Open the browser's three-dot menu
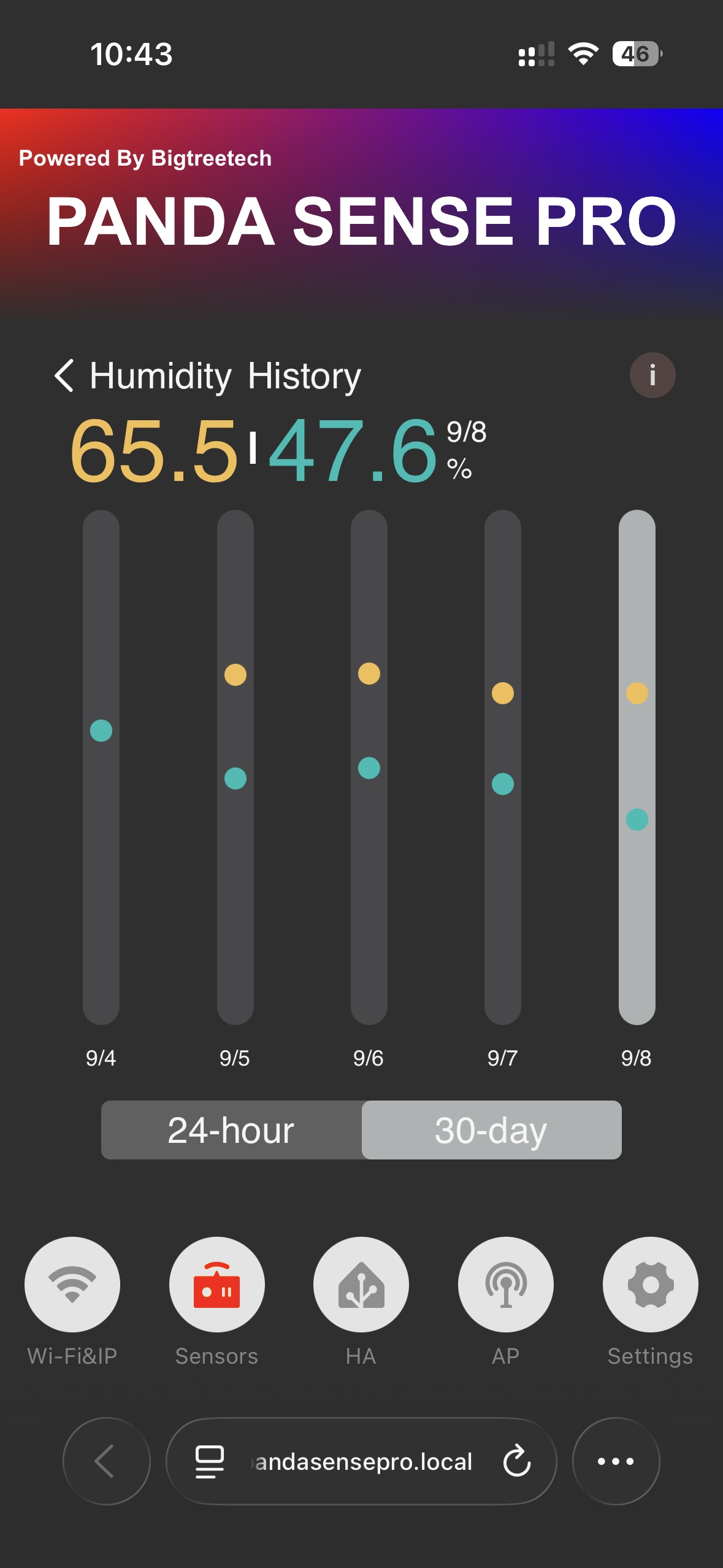The width and height of the screenshot is (723, 1568). [x=616, y=1461]
